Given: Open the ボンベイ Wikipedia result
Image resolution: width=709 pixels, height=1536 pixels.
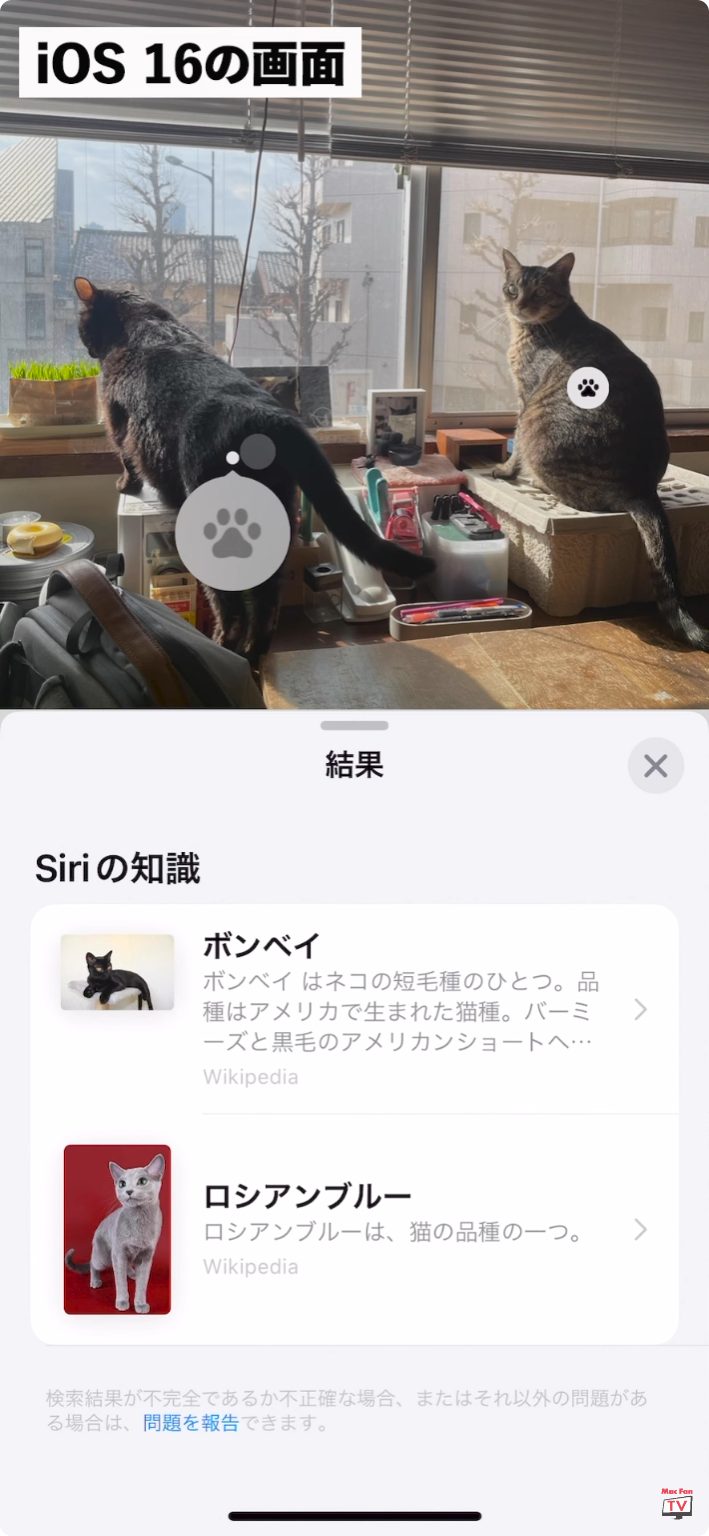Looking at the screenshot, I should (x=354, y=1008).
